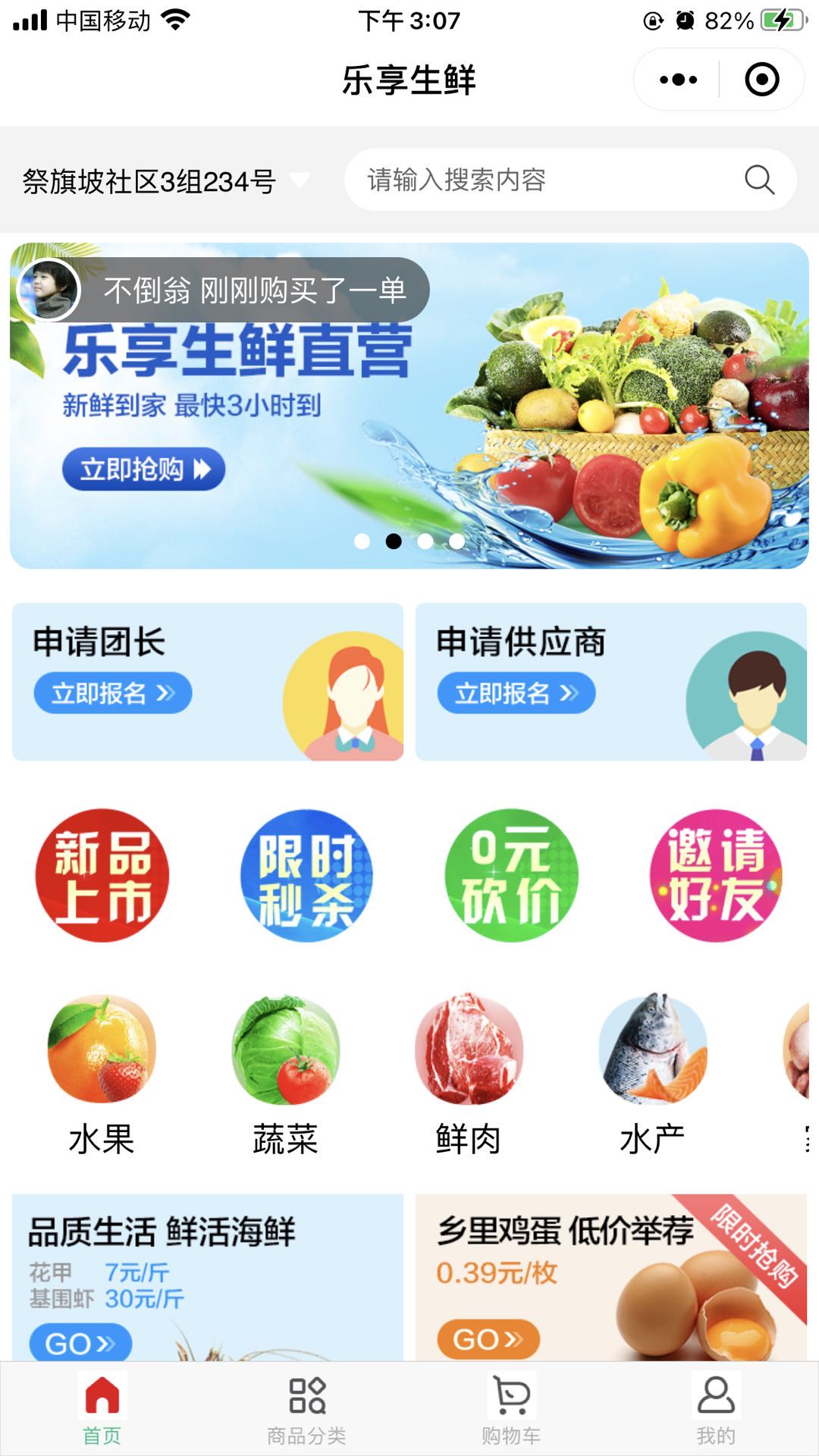
Task: Tap 立即抢购 on the banner
Action: (143, 469)
